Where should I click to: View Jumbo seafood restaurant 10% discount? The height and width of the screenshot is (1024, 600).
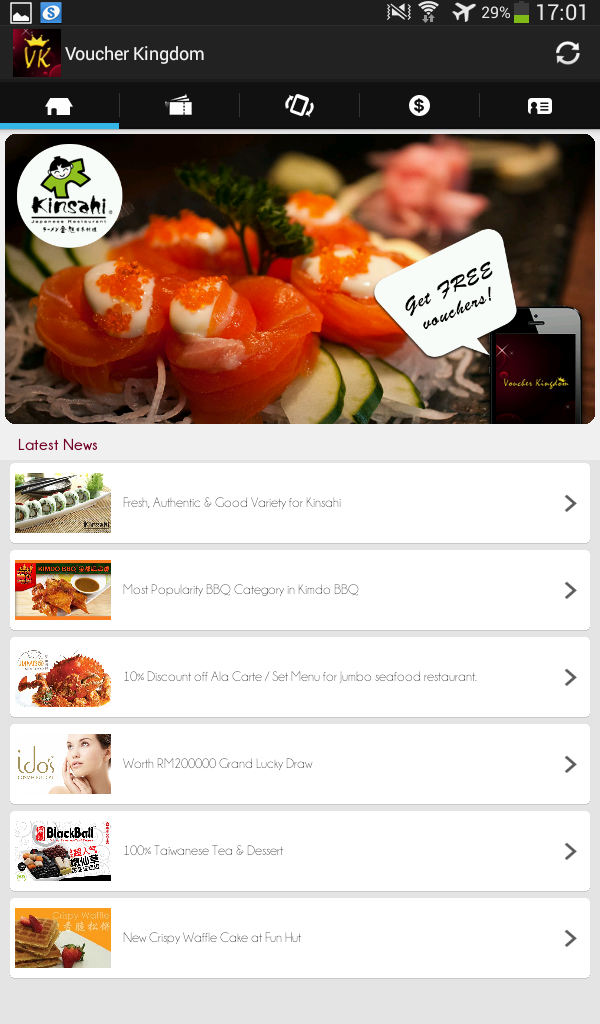(300, 677)
